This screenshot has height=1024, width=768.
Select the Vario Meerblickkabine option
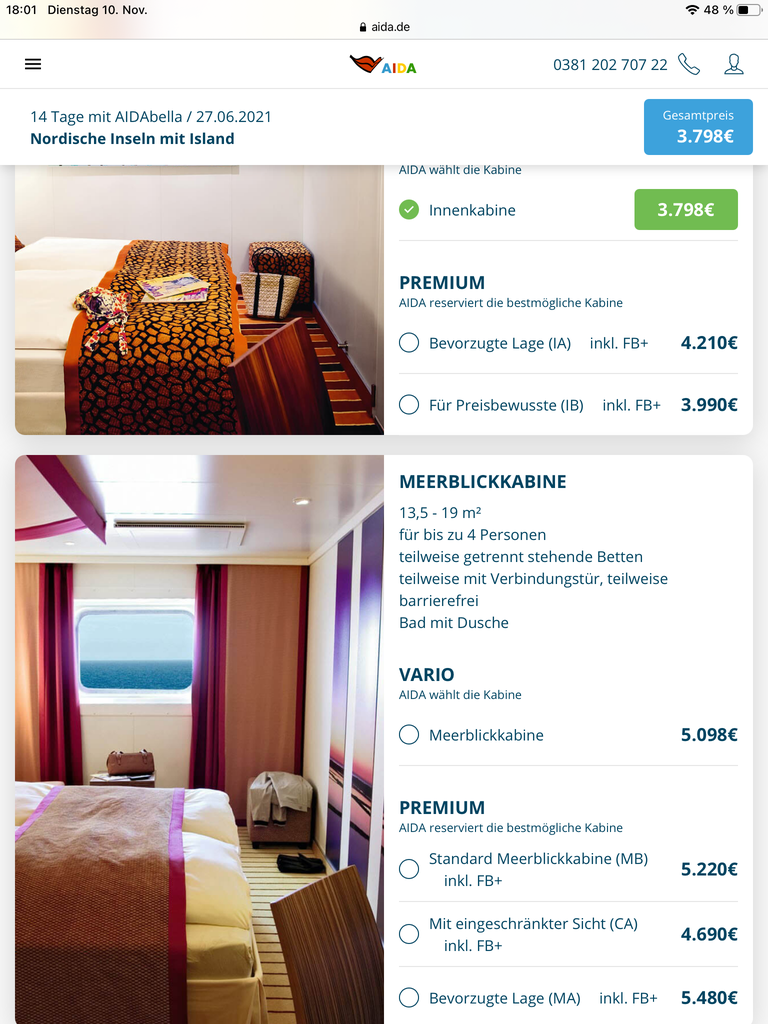coord(409,735)
